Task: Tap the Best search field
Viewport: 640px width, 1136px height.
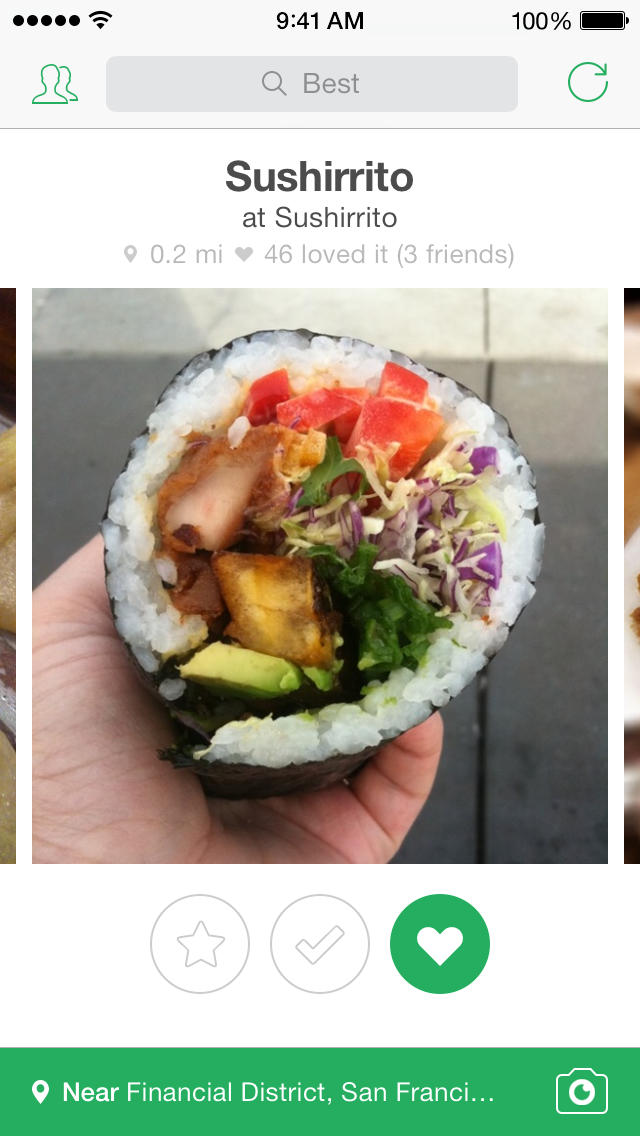Action: tap(312, 84)
